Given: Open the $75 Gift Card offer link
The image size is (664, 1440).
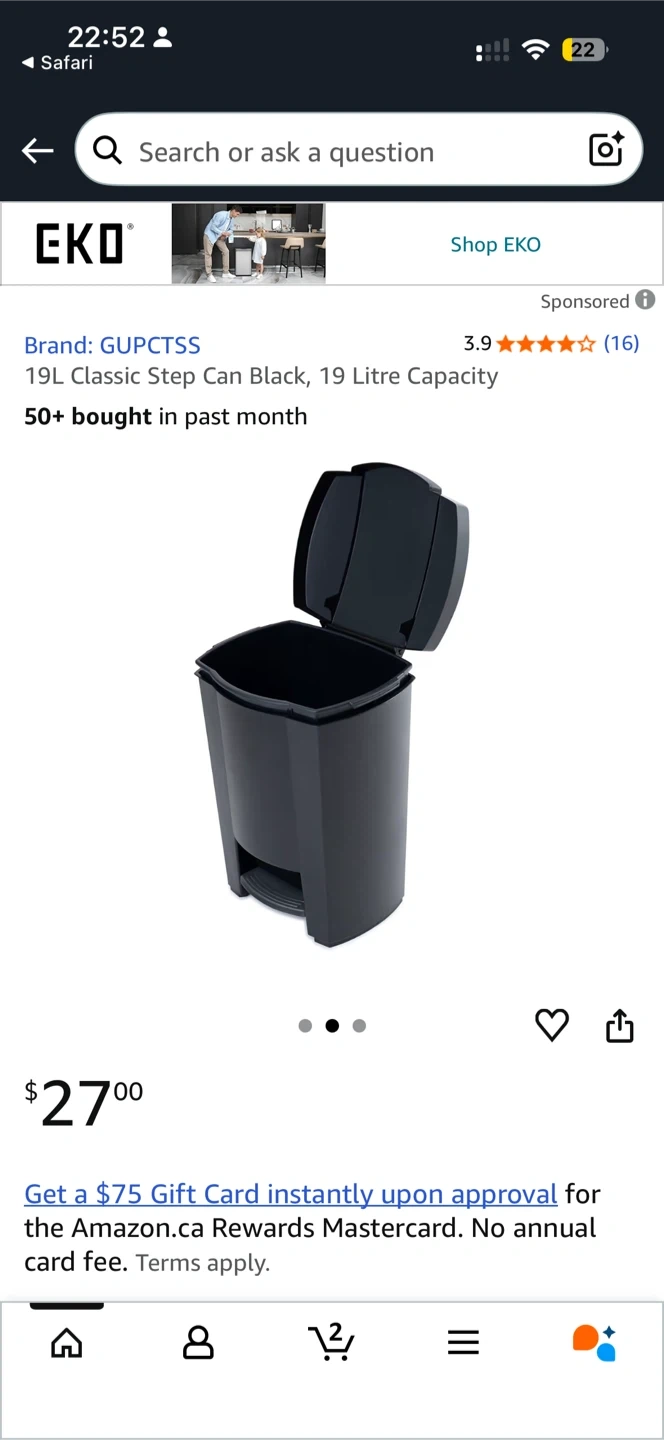Looking at the screenshot, I should [290, 1194].
